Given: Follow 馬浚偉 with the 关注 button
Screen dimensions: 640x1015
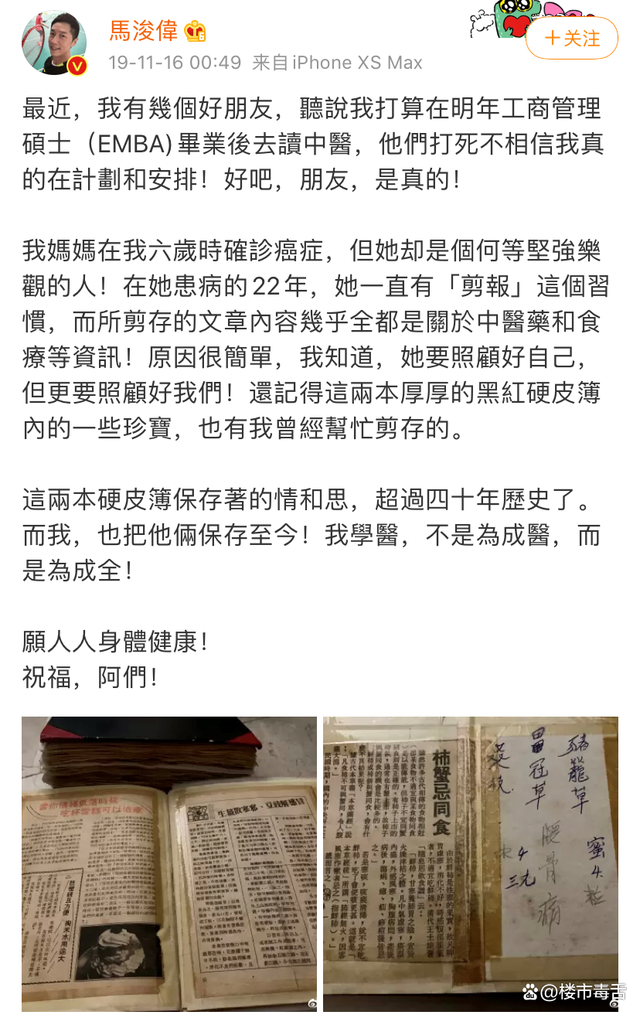Looking at the screenshot, I should pos(573,38).
